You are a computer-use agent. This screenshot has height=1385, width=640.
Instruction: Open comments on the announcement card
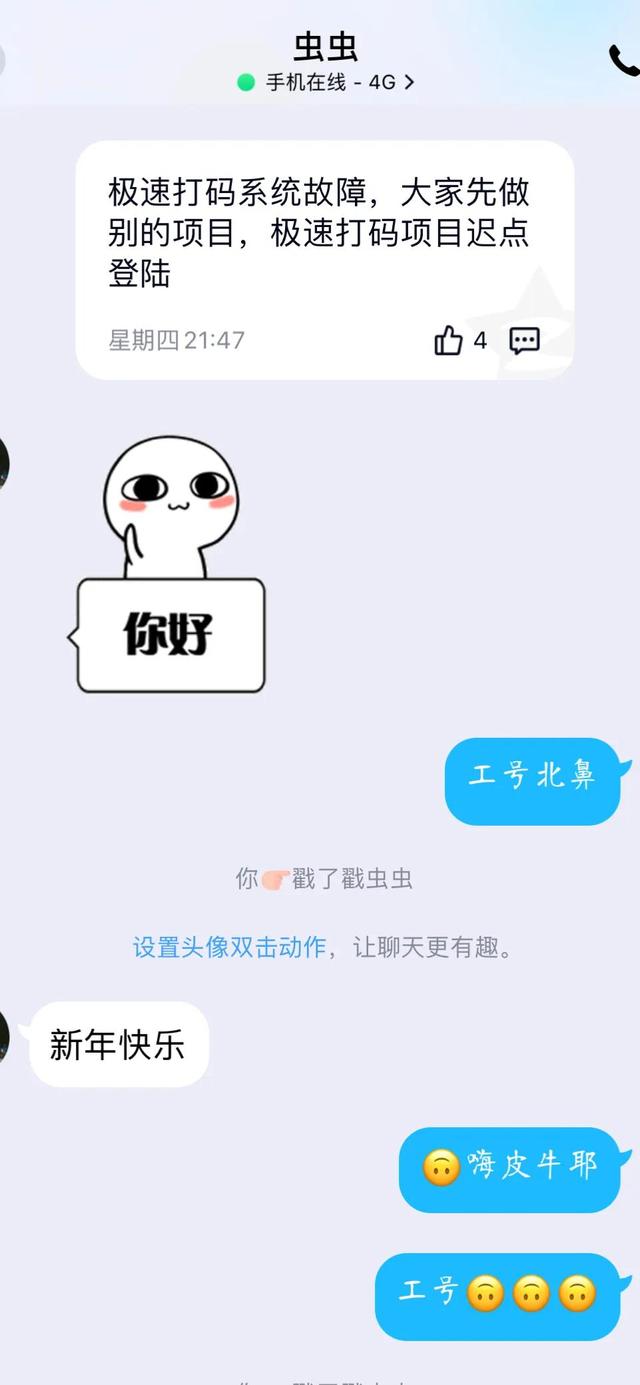coord(525,341)
